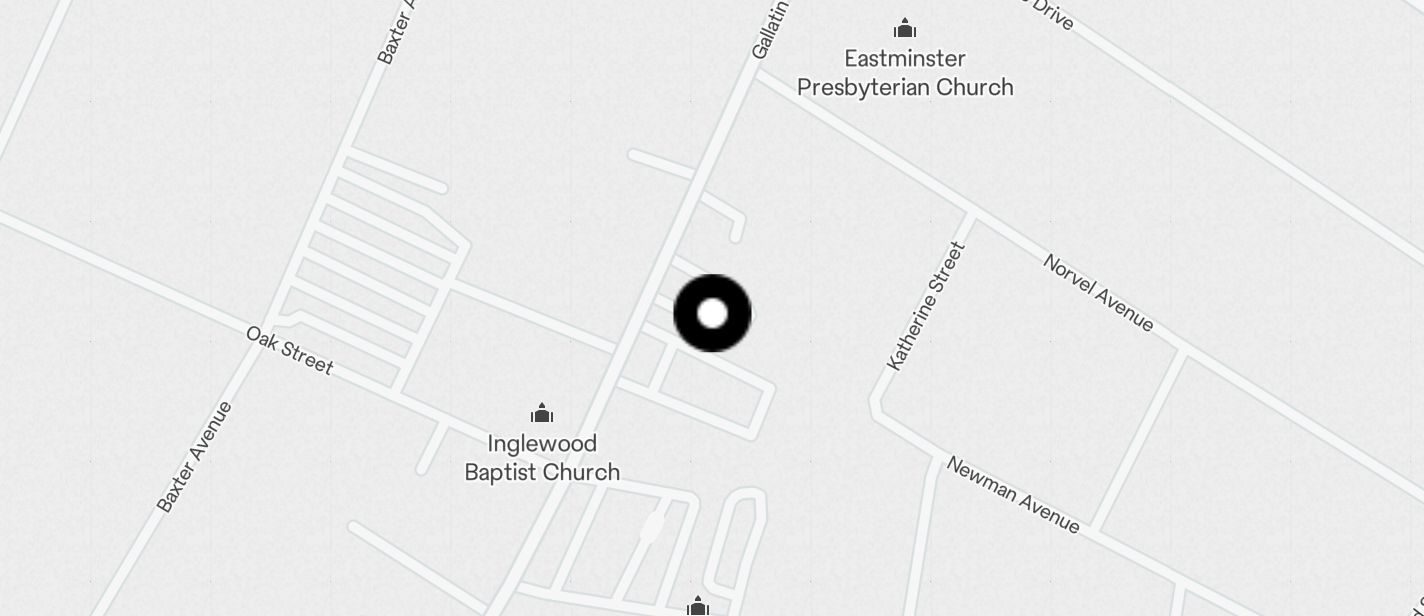Tap the black location marker pin
This screenshot has width=1424, height=616.
[712, 314]
